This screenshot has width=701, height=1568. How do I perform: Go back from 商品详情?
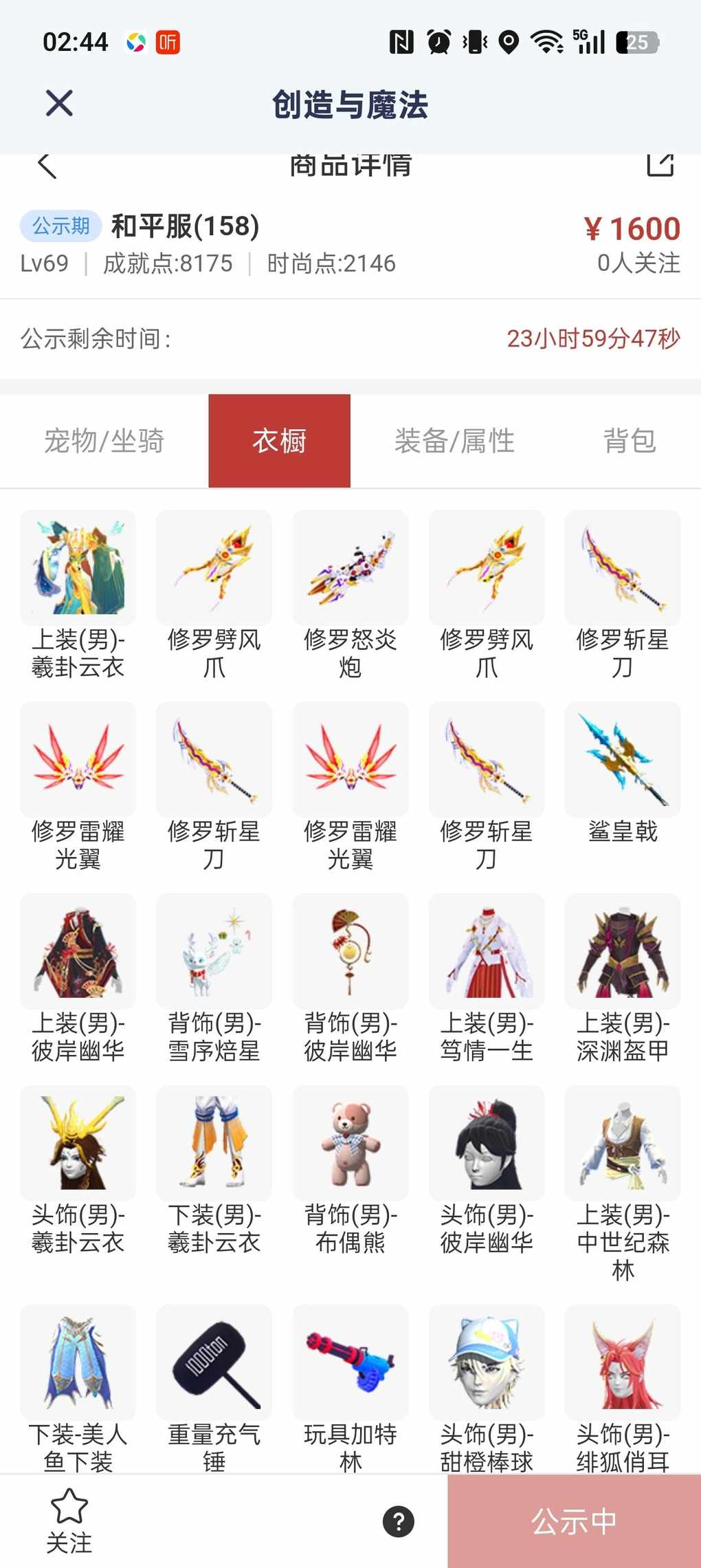47,166
